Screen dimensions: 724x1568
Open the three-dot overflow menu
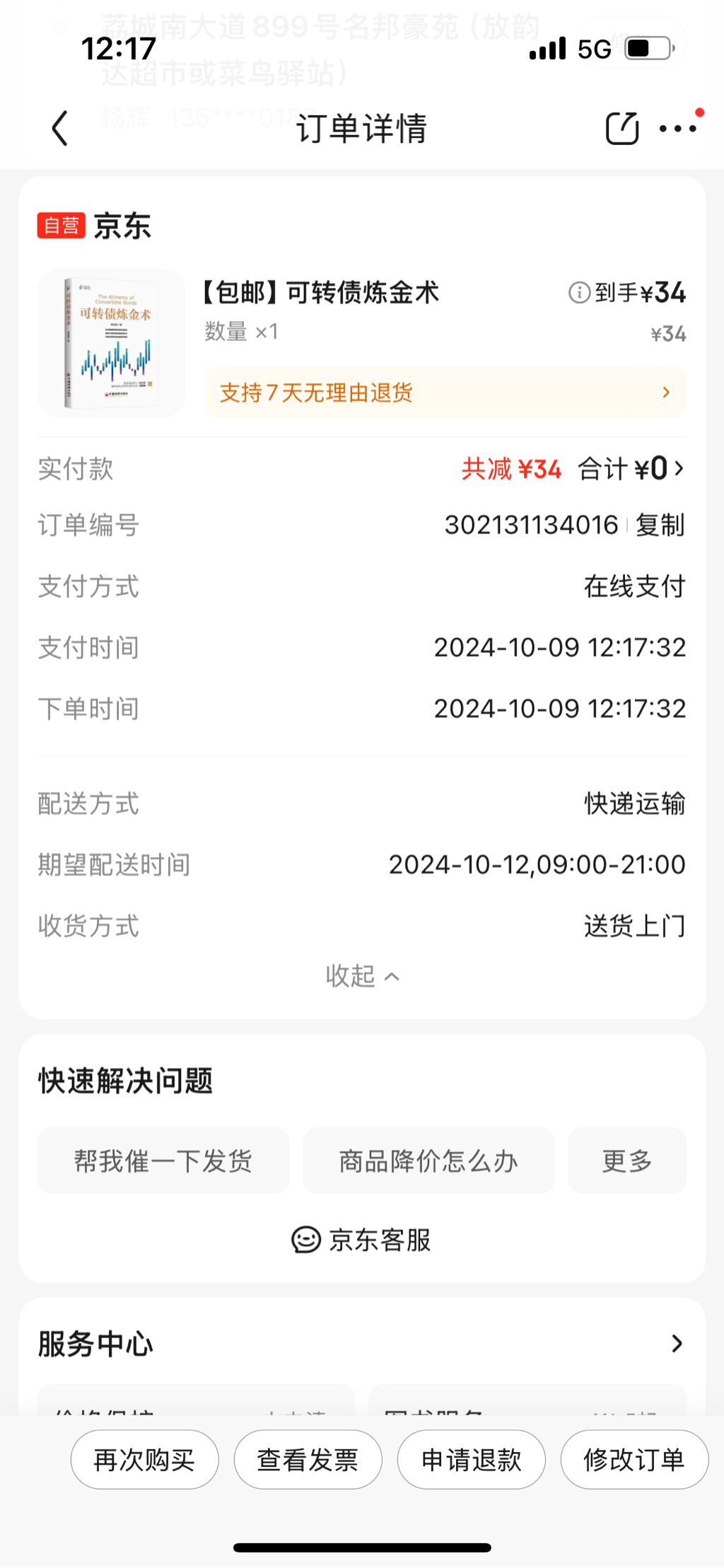point(677,129)
